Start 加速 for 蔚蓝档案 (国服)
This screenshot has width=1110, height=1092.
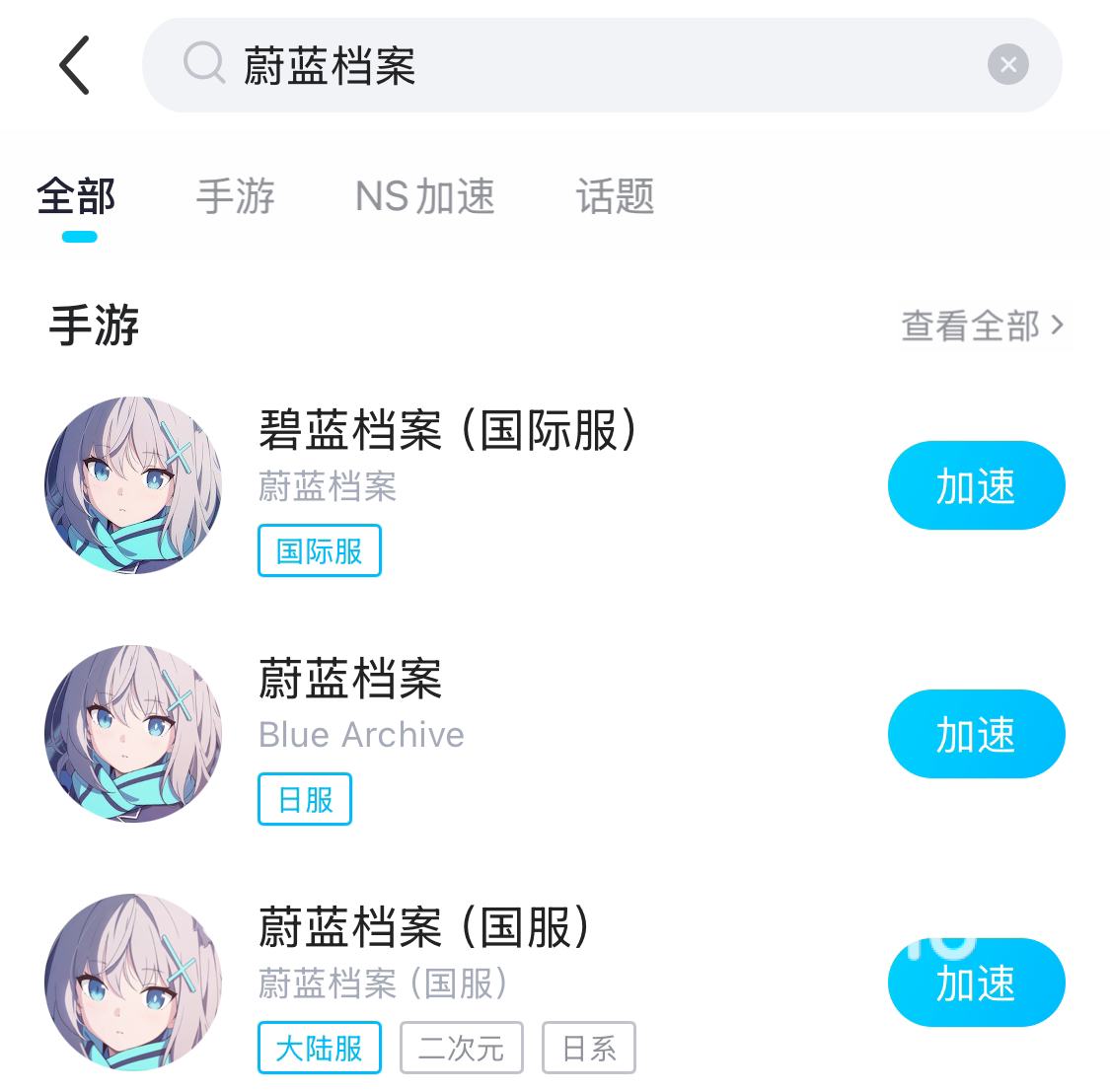976,983
